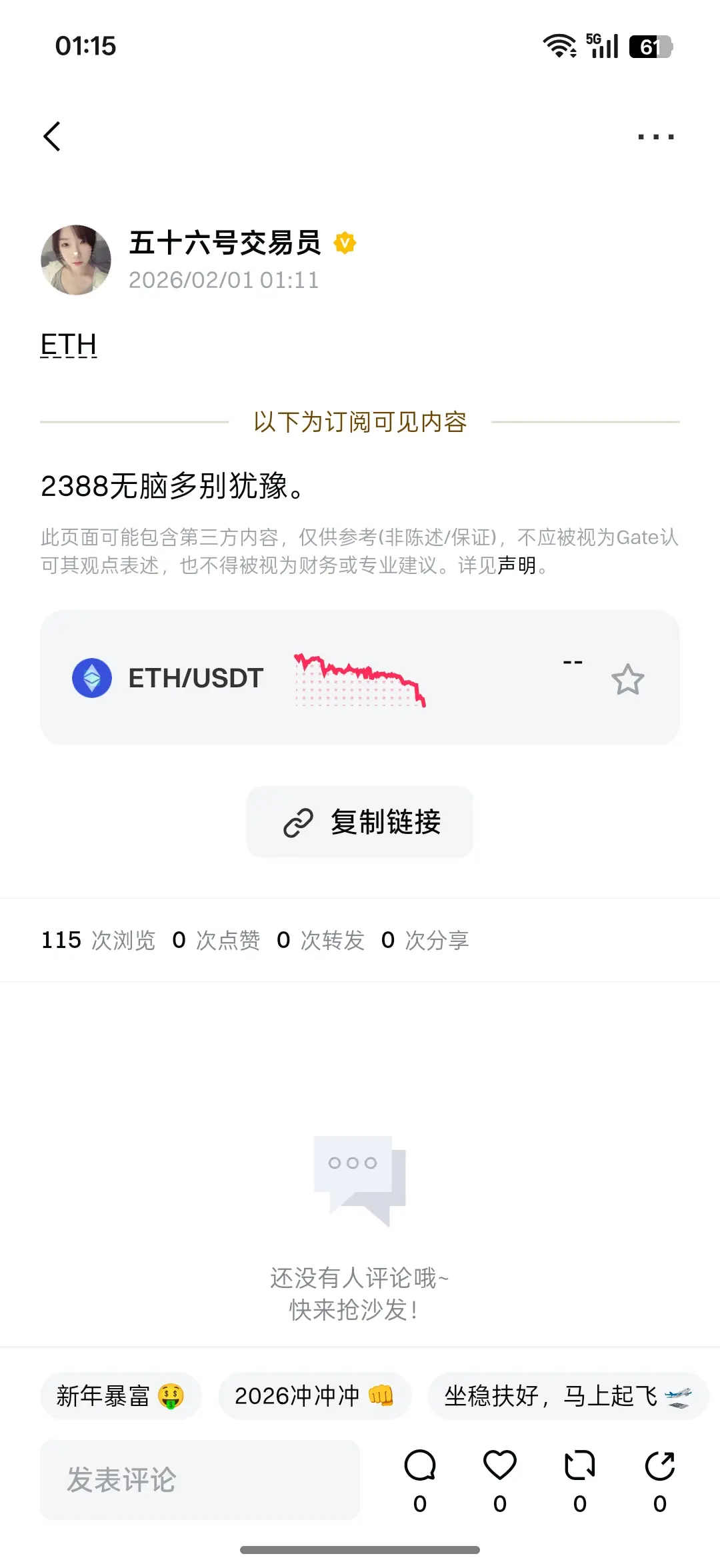
Task: Click the chain link icon on 复制链接
Action: coord(299,822)
